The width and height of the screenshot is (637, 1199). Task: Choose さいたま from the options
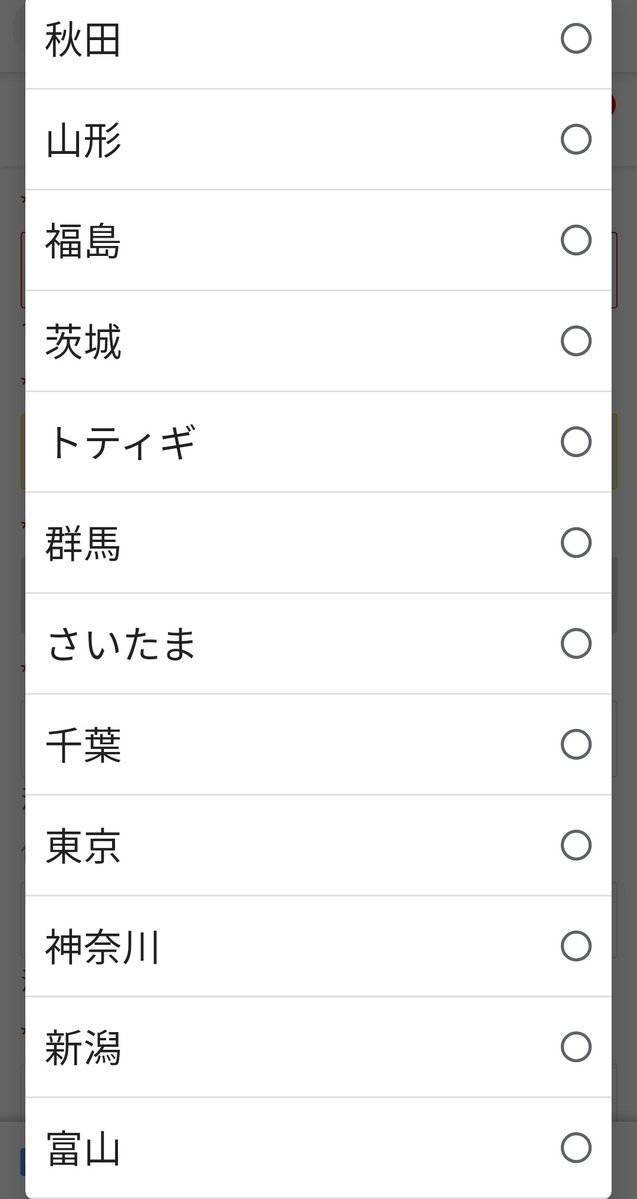(575, 643)
